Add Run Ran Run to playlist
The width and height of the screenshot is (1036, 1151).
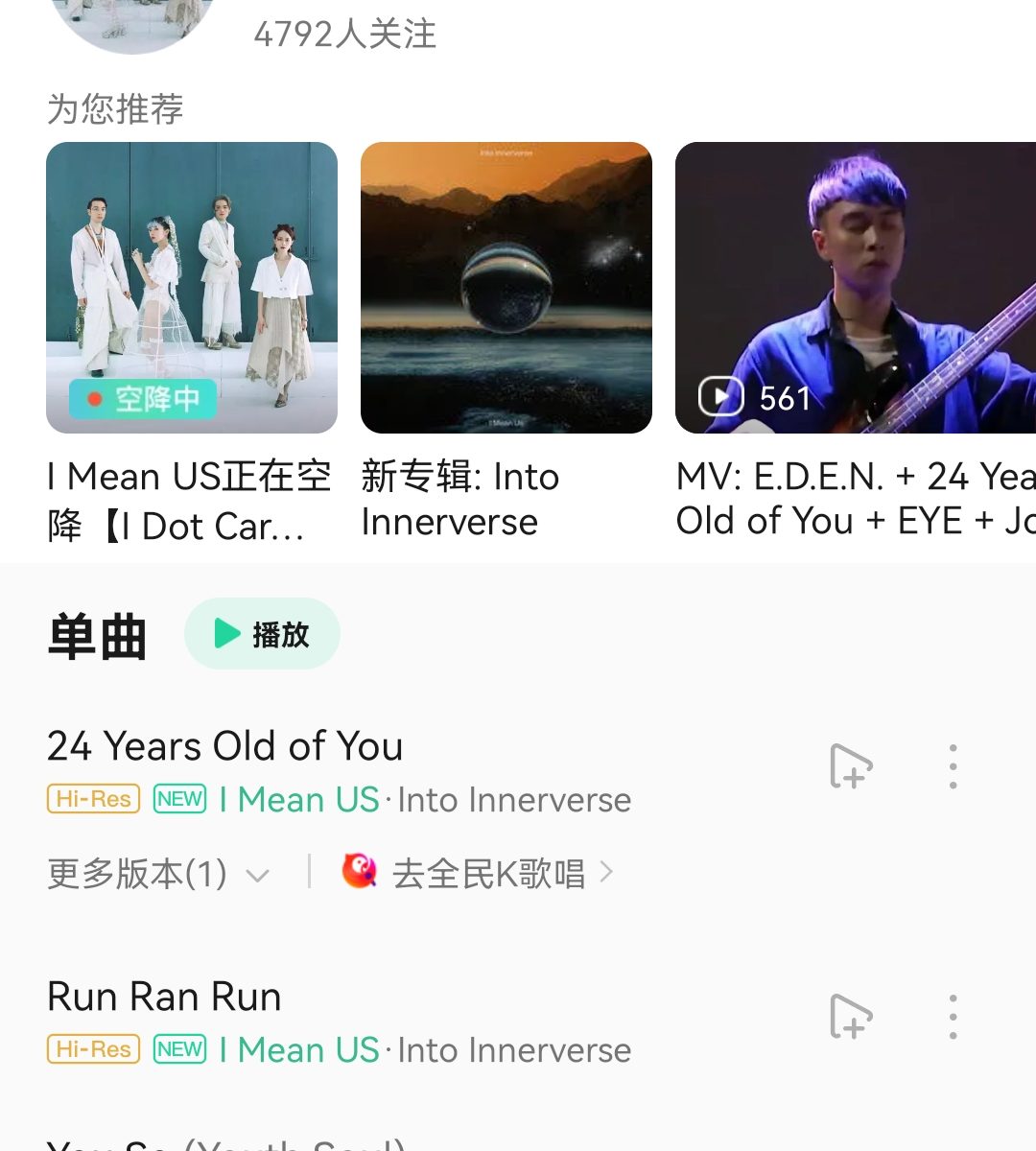pyautogui.click(x=851, y=1017)
